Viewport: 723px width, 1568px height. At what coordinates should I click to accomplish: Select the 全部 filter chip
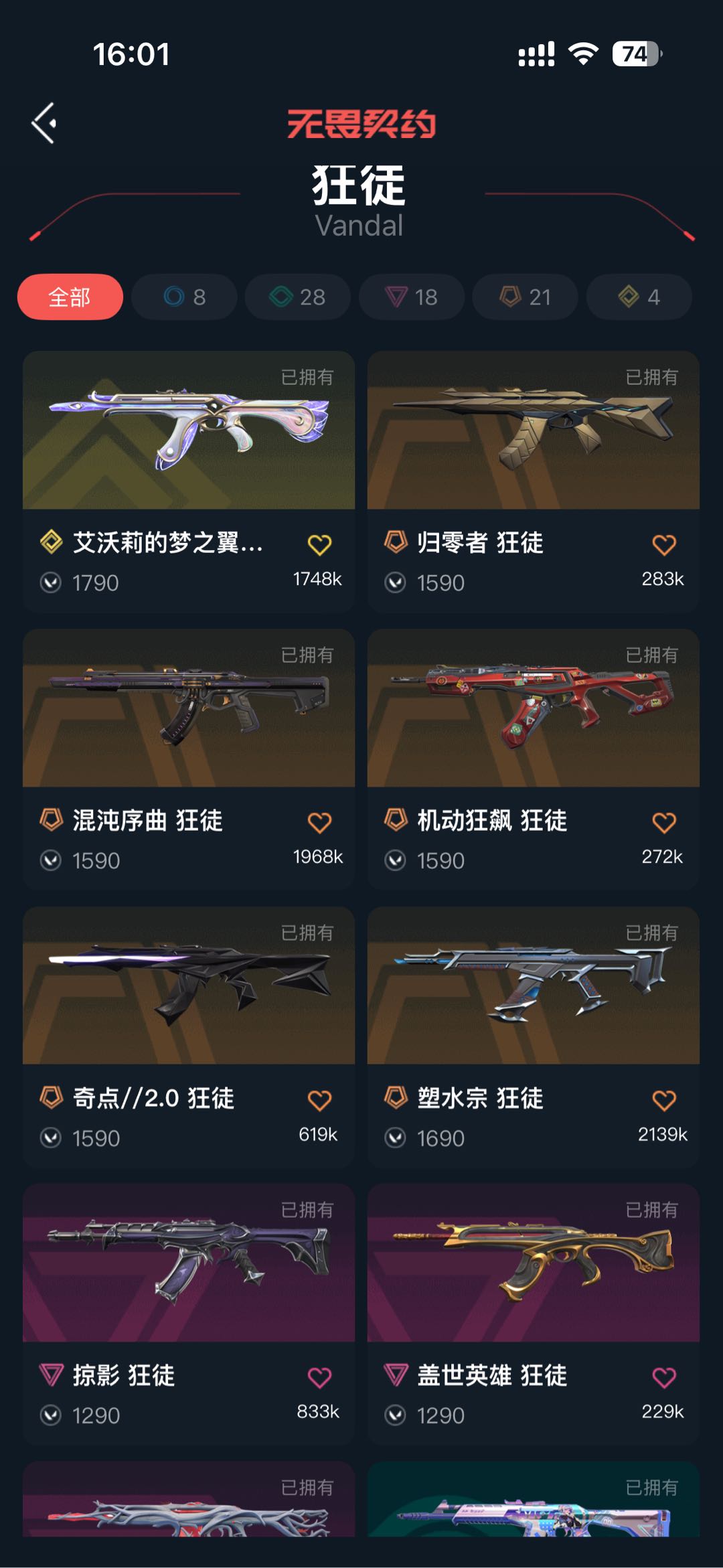(70, 297)
